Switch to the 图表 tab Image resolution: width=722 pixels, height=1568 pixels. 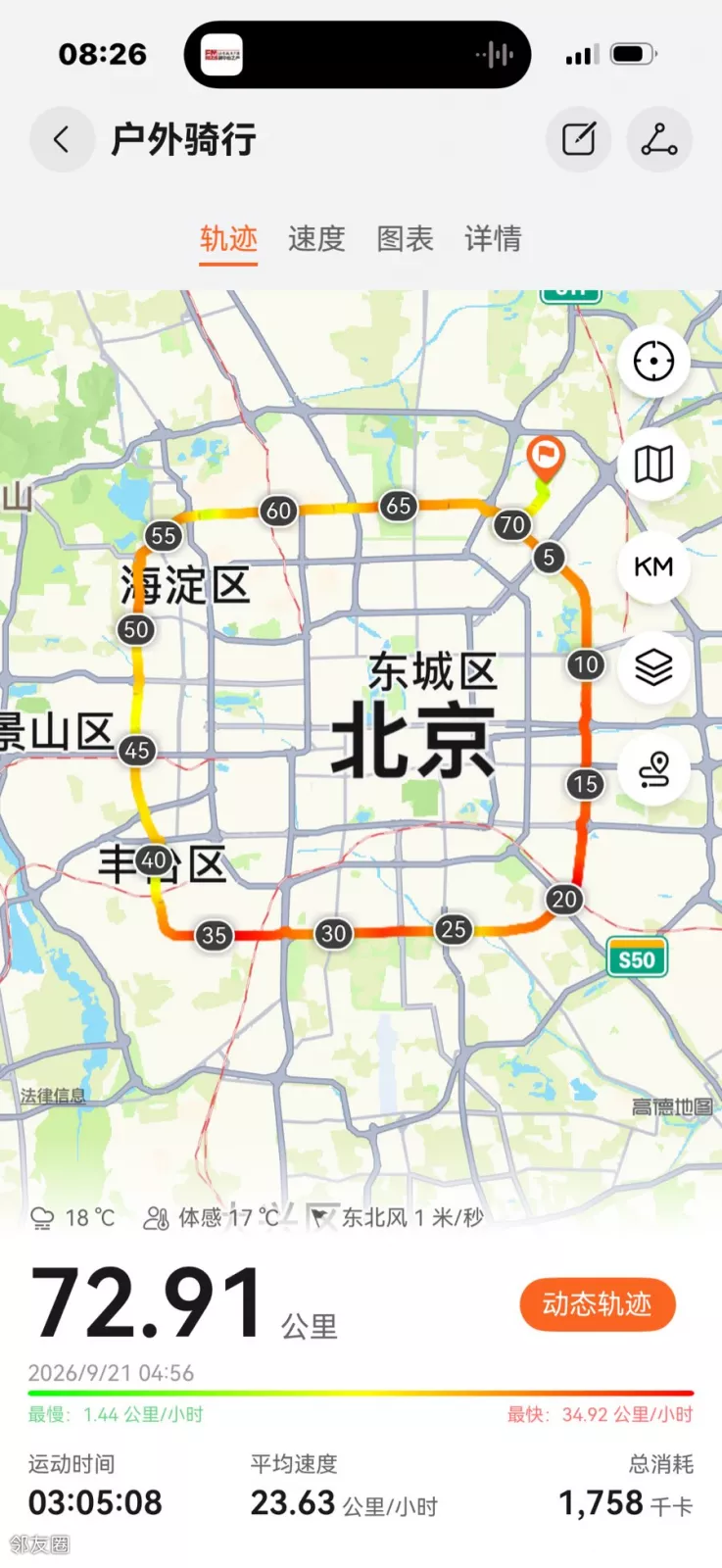tap(405, 238)
